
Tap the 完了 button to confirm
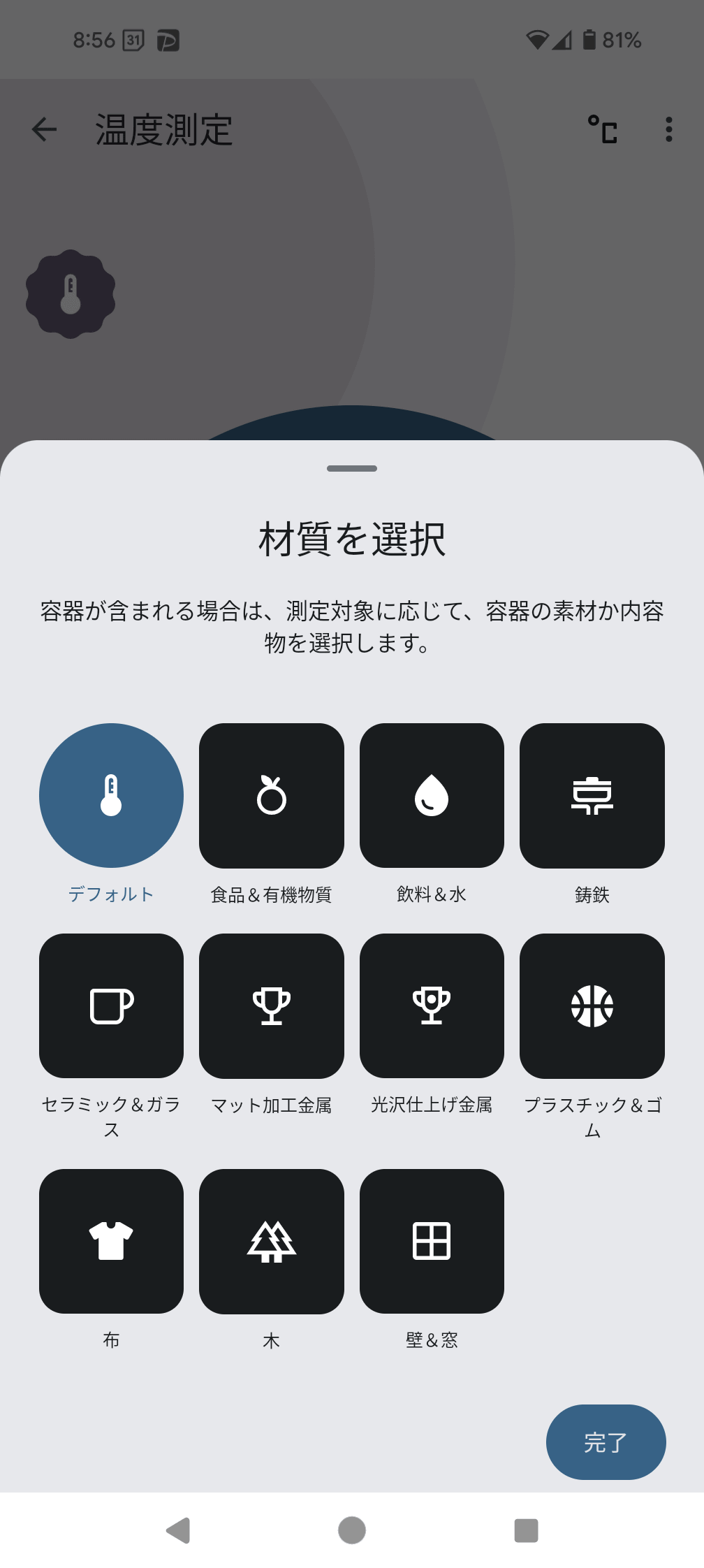[606, 1442]
